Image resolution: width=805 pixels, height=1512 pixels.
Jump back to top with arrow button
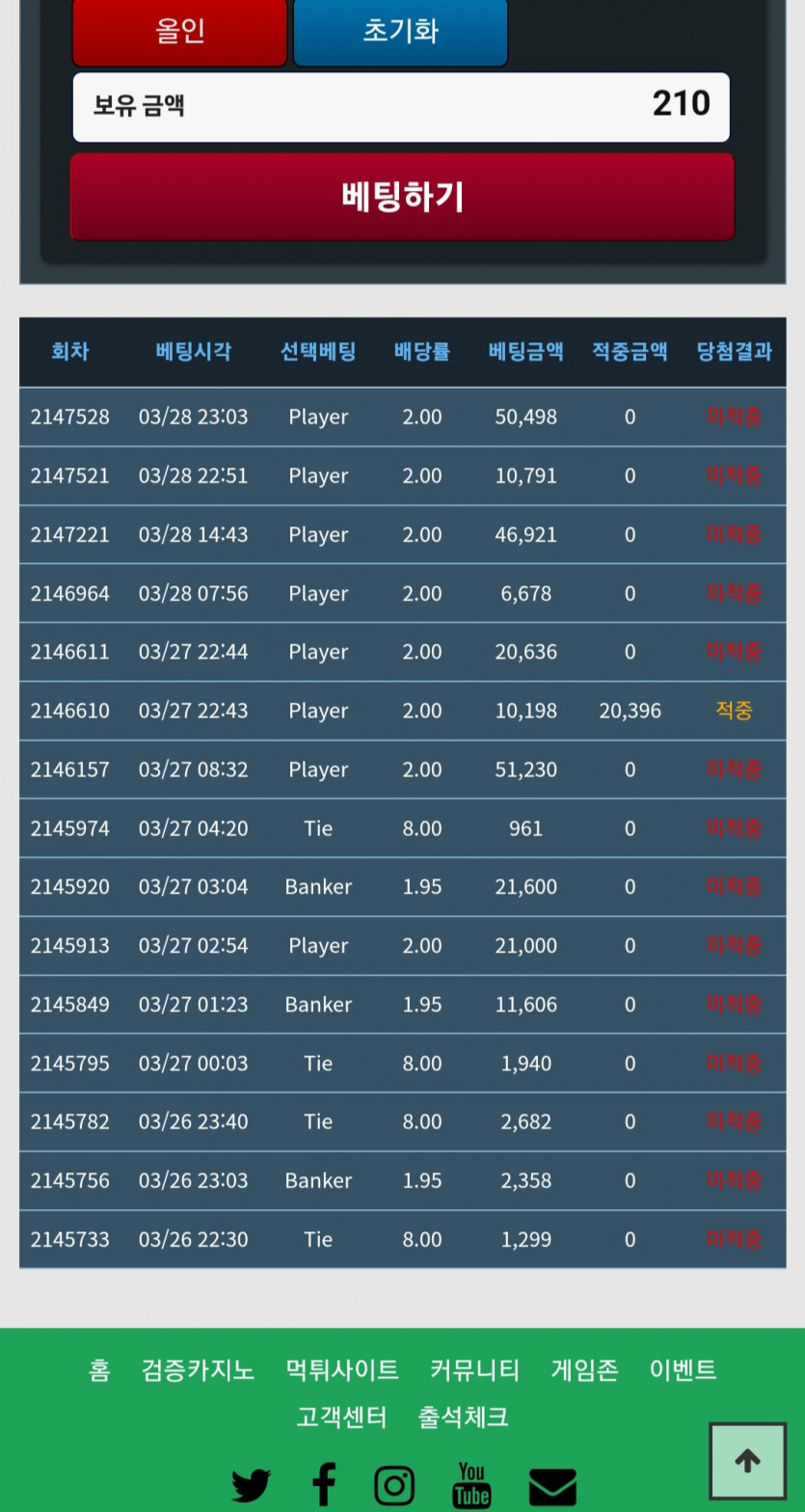[748, 1461]
